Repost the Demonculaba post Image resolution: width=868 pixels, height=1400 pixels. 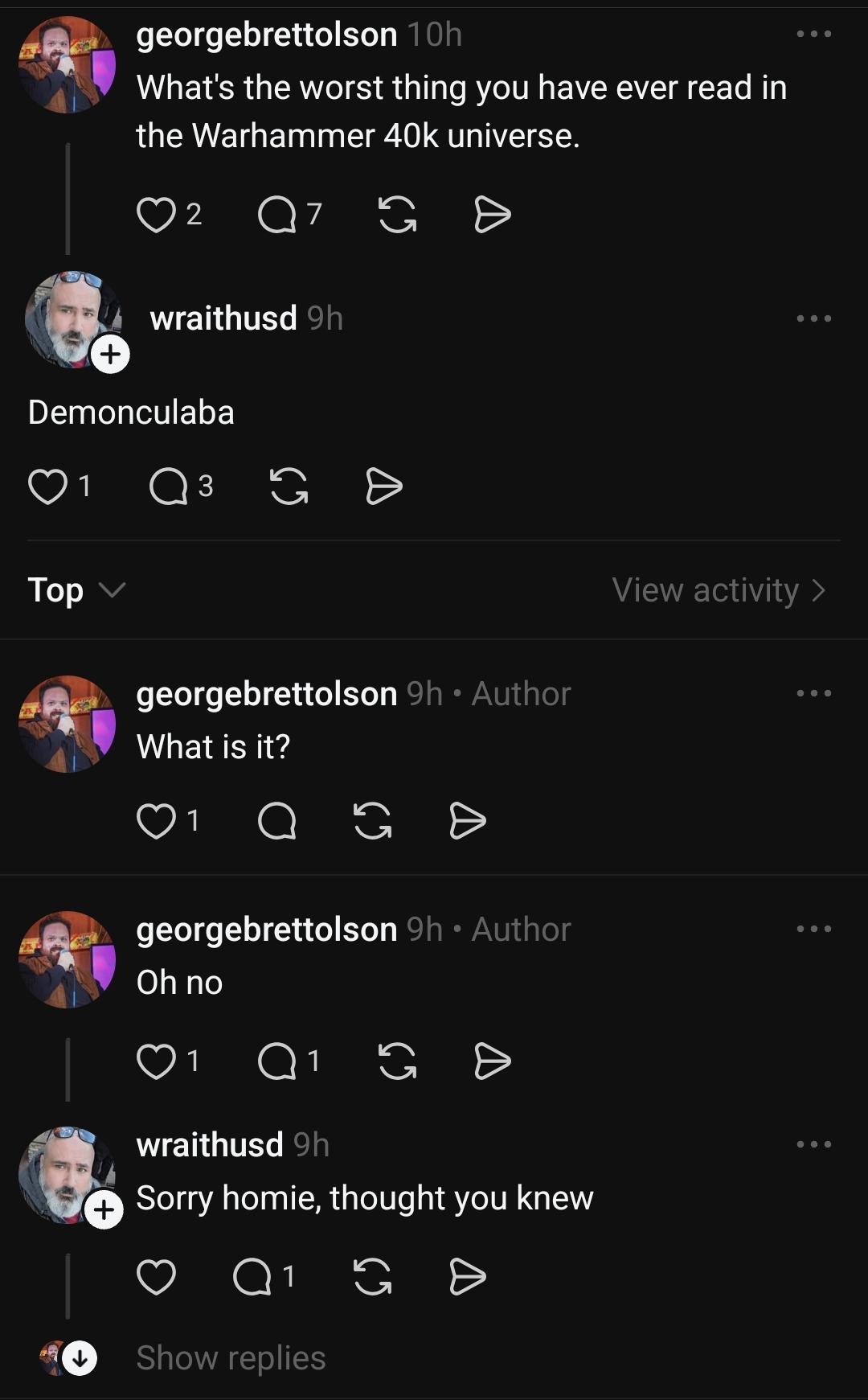tap(289, 487)
